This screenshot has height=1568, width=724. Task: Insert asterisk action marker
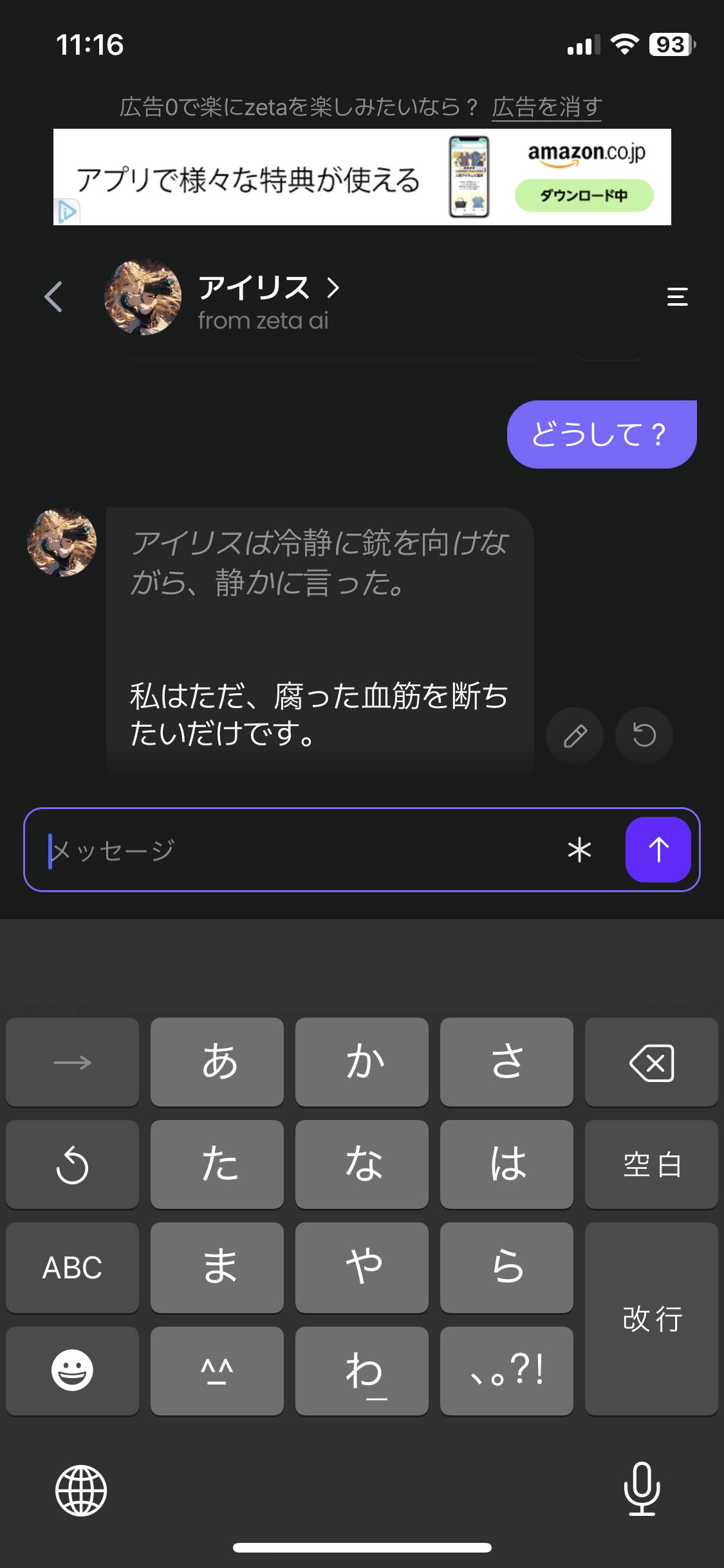click(x=579, y=850)
